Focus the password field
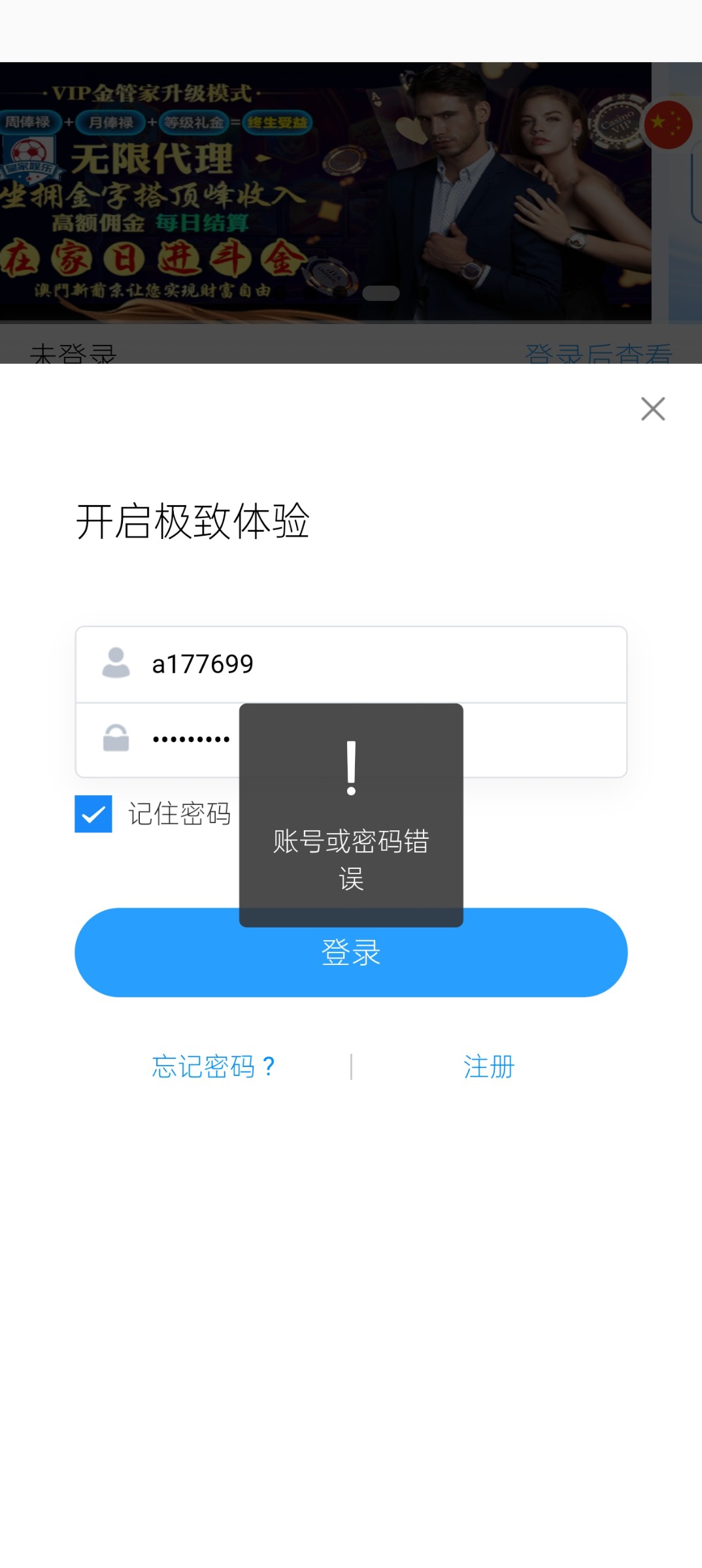Viewport: 702px width, 1568px height. (x=351, y=740)
